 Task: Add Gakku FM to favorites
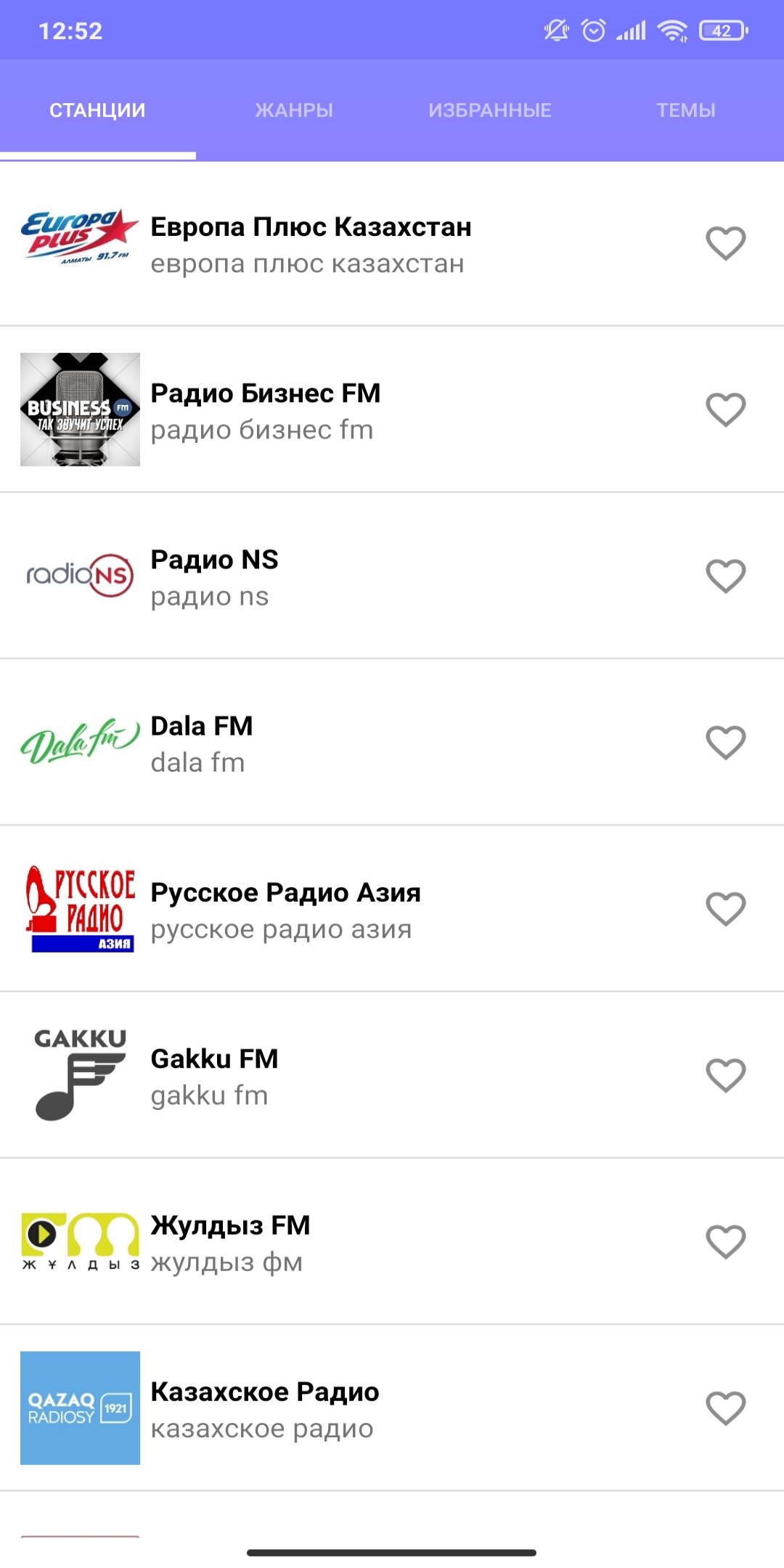coord(726,1075)
